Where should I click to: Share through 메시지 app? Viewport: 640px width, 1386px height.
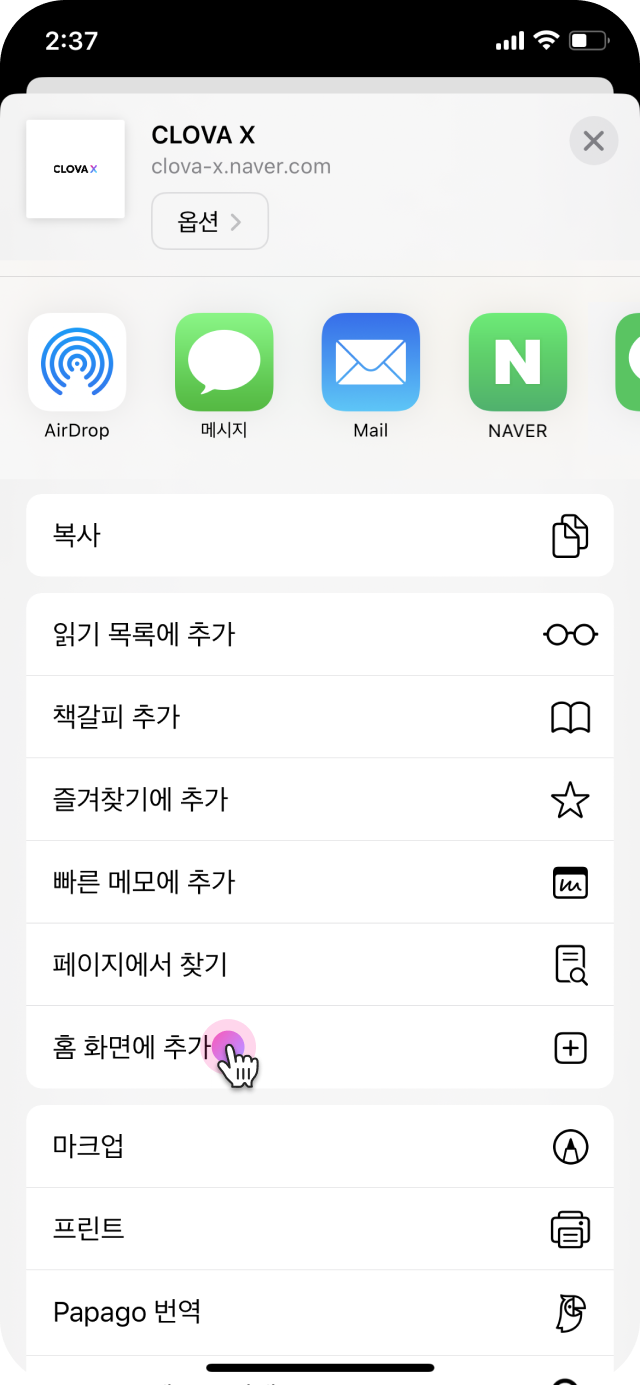pyautogui.click(x=224, y=362)
